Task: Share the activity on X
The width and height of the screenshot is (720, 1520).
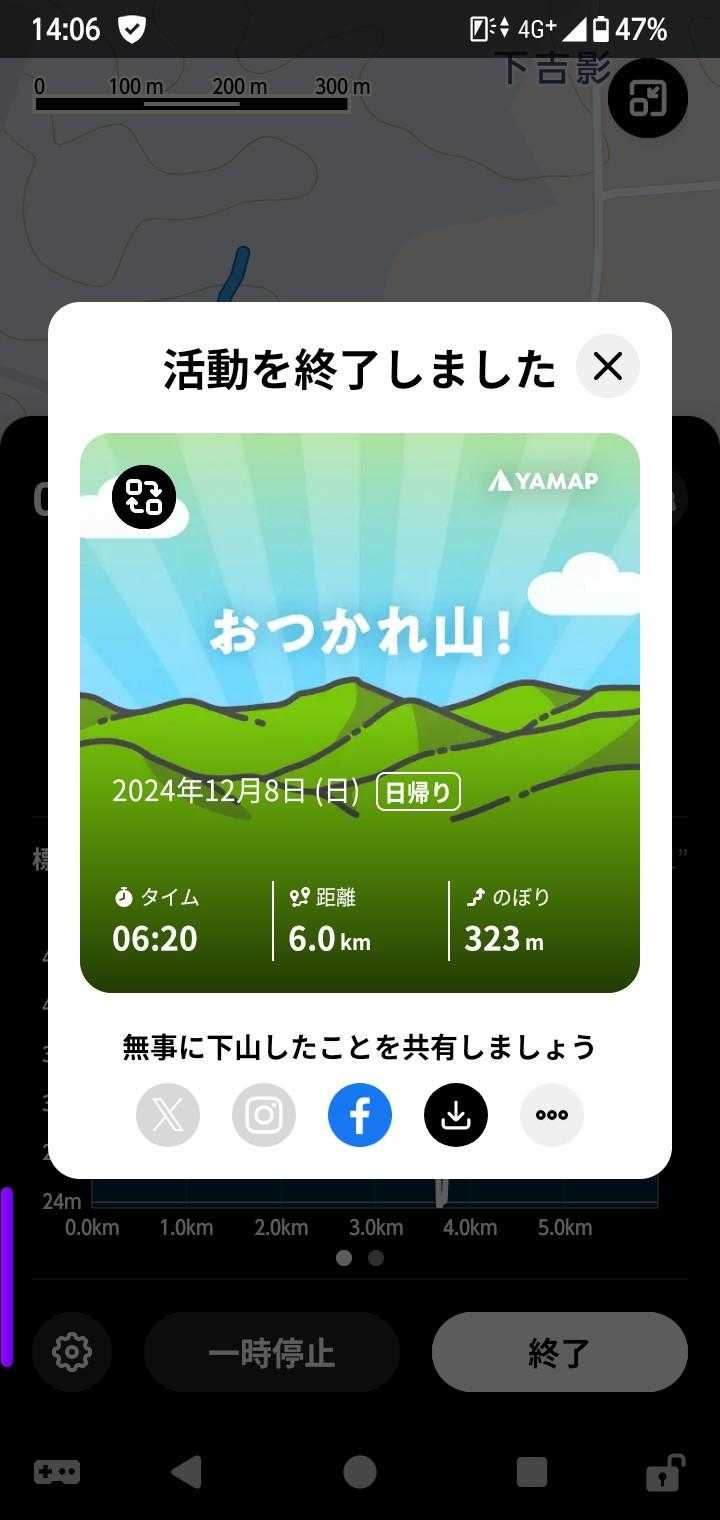Action: tap(168, 1115)
